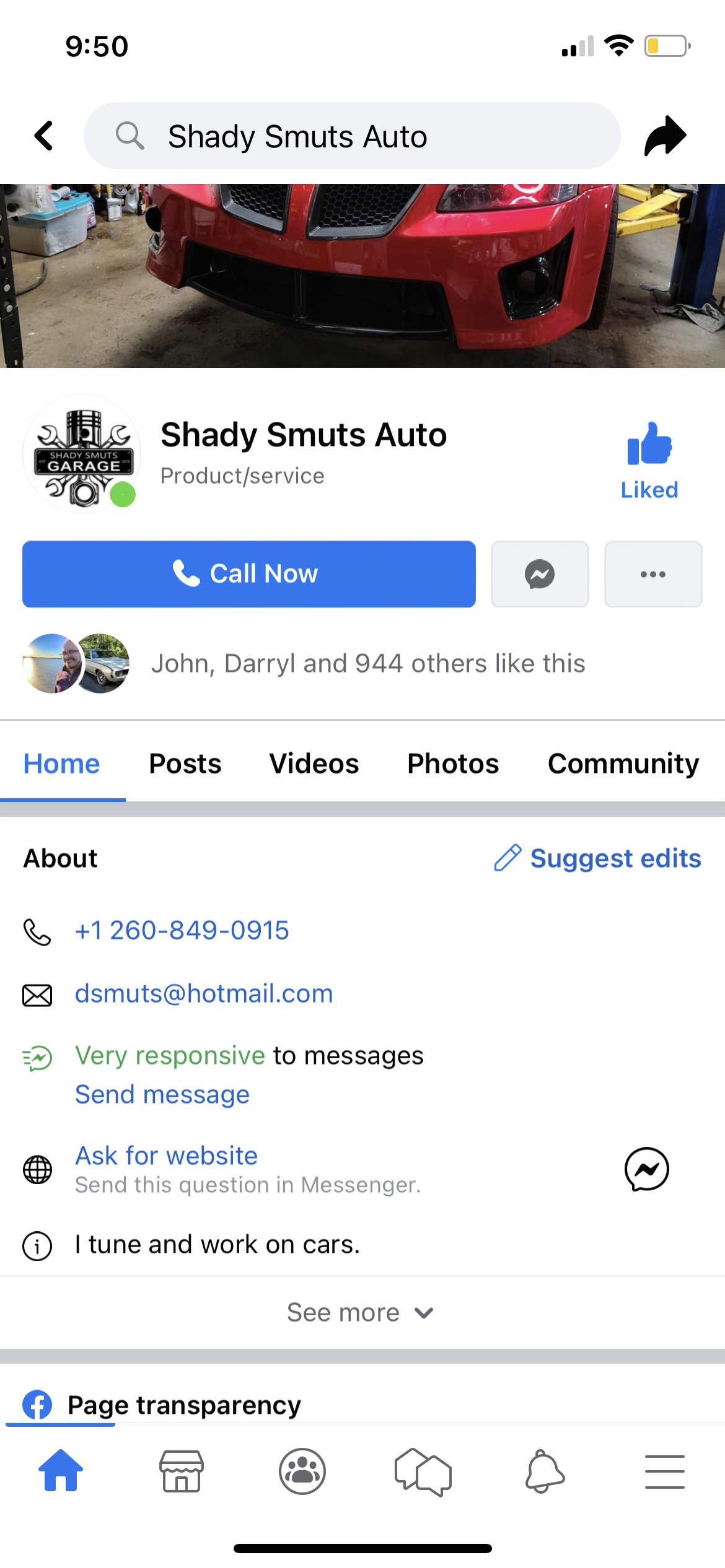Tap the Call Now button

click(x=249, y=574)
